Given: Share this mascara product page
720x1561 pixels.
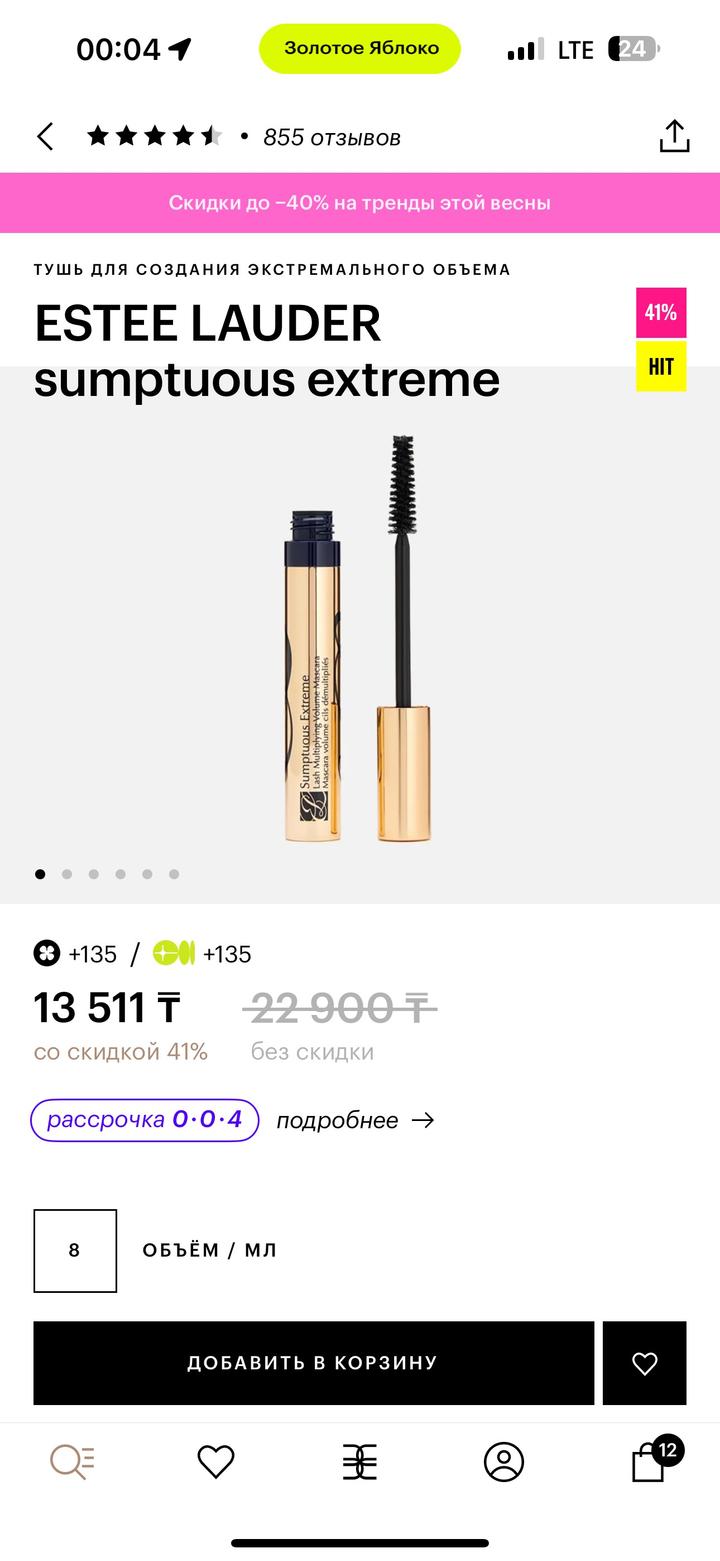Looking at the screenshot, I should [674, 137].
